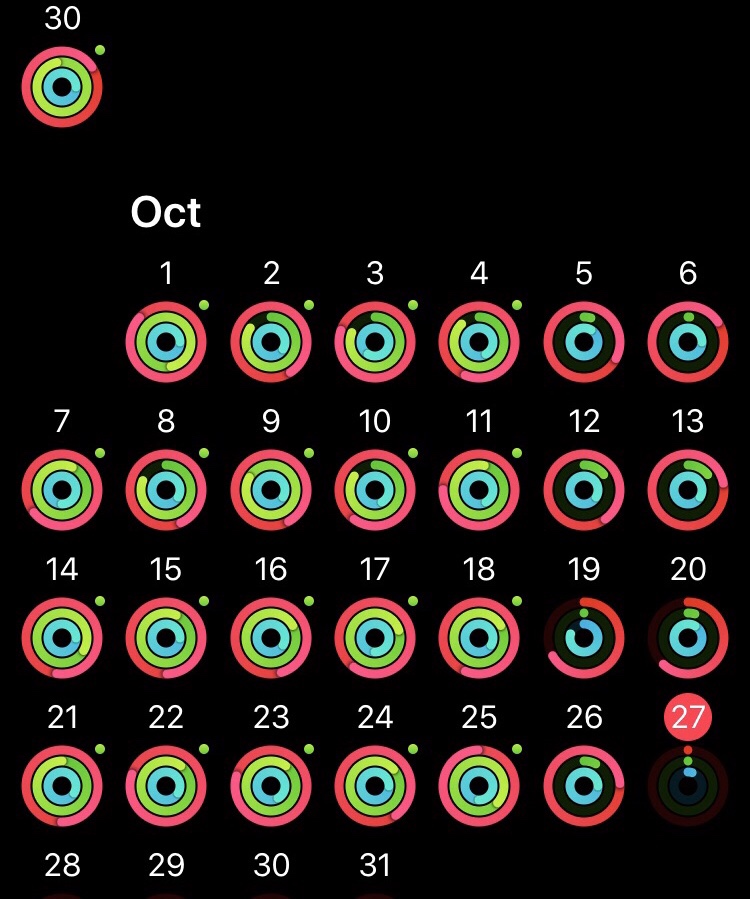Open activity rings for September 30
This screenshot has width=750, height=899.
point(62,88)
